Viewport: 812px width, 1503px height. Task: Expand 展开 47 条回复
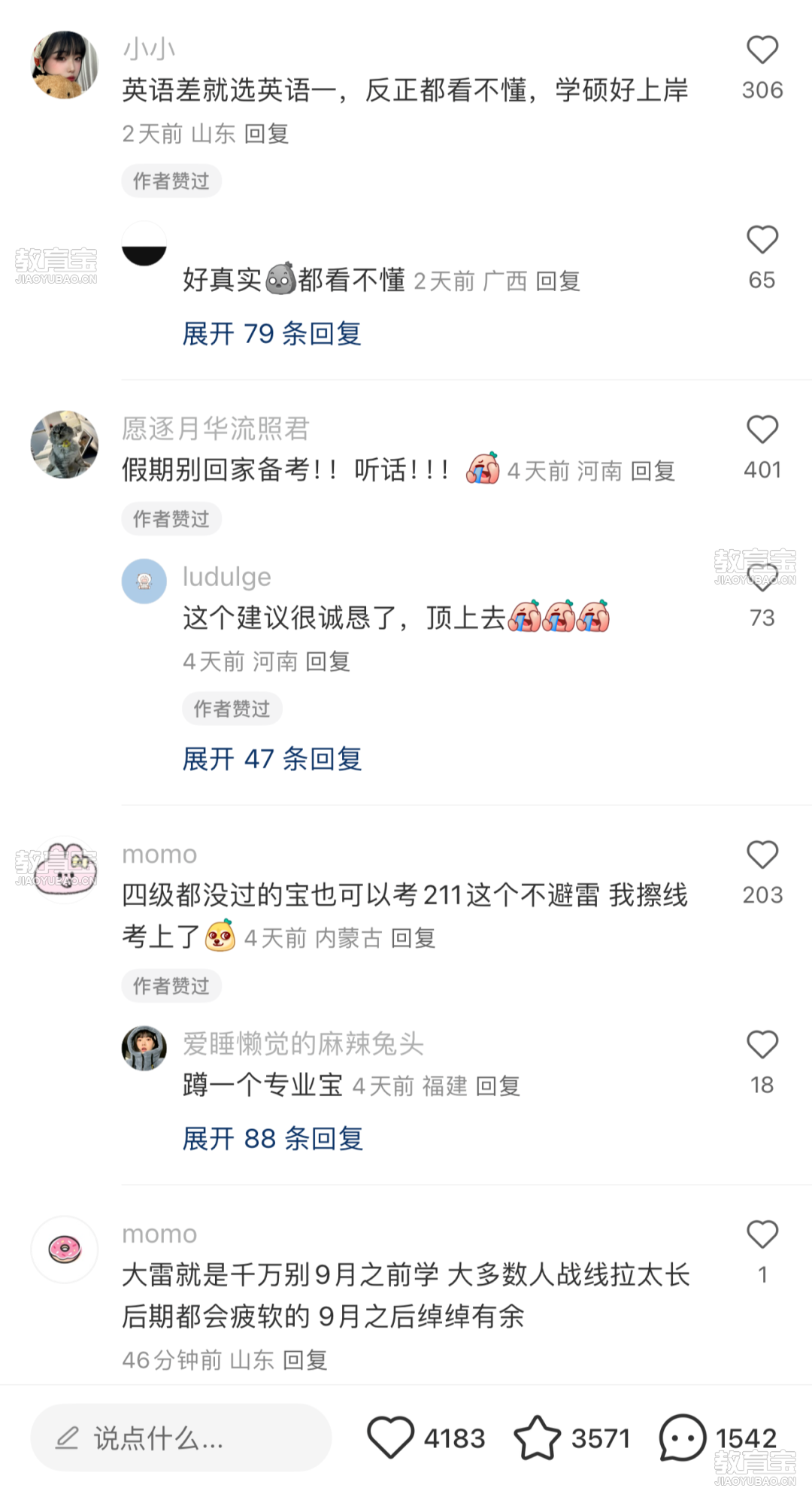tap(271, 759)
